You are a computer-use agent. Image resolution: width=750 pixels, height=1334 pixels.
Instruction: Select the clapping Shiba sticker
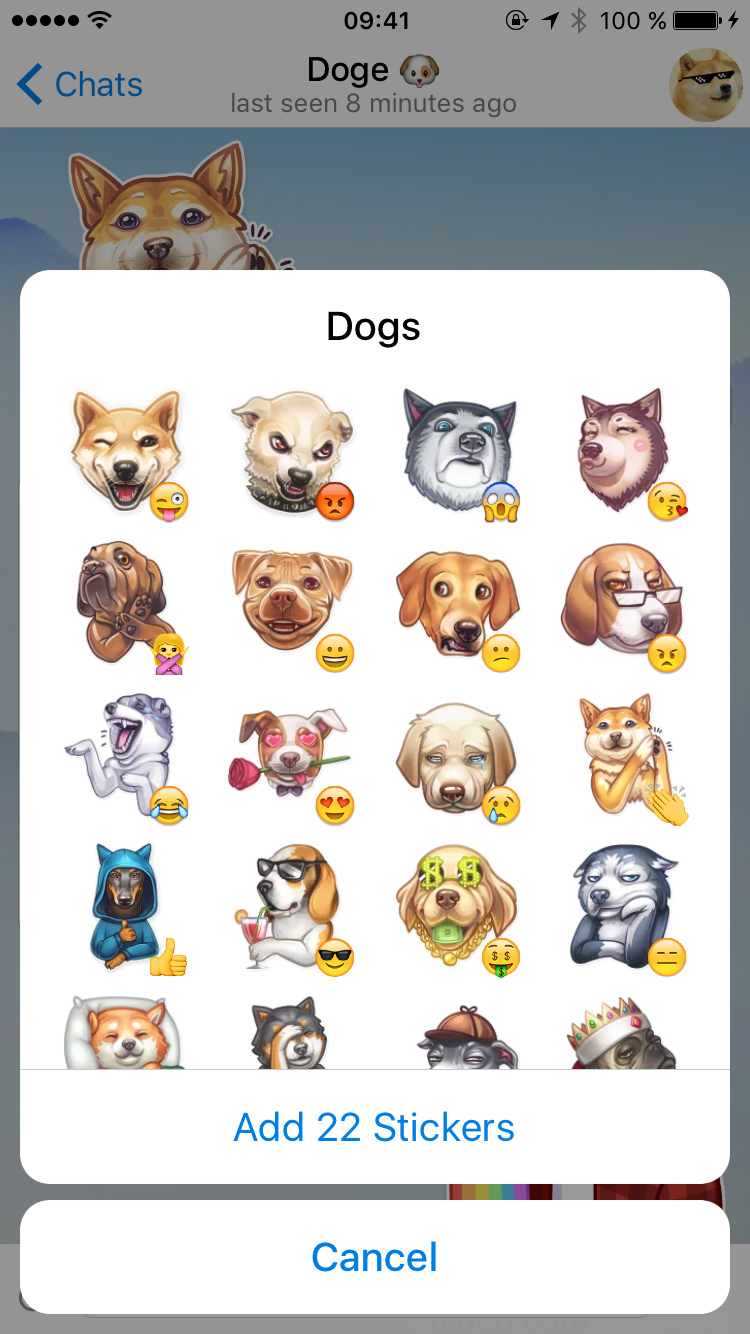click(x=625, y=757)
